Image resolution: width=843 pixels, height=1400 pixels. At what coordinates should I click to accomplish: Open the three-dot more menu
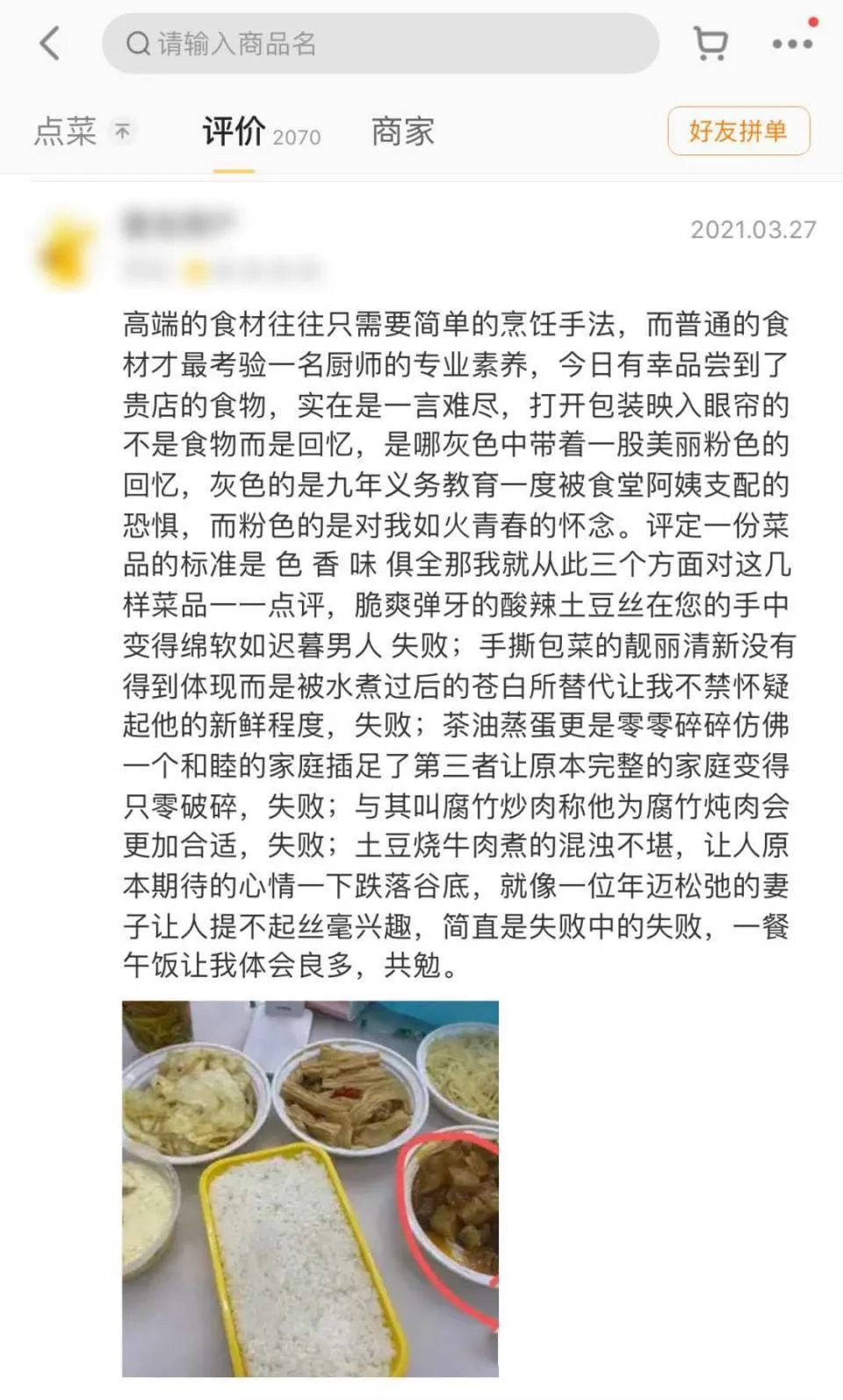[792, 43]
